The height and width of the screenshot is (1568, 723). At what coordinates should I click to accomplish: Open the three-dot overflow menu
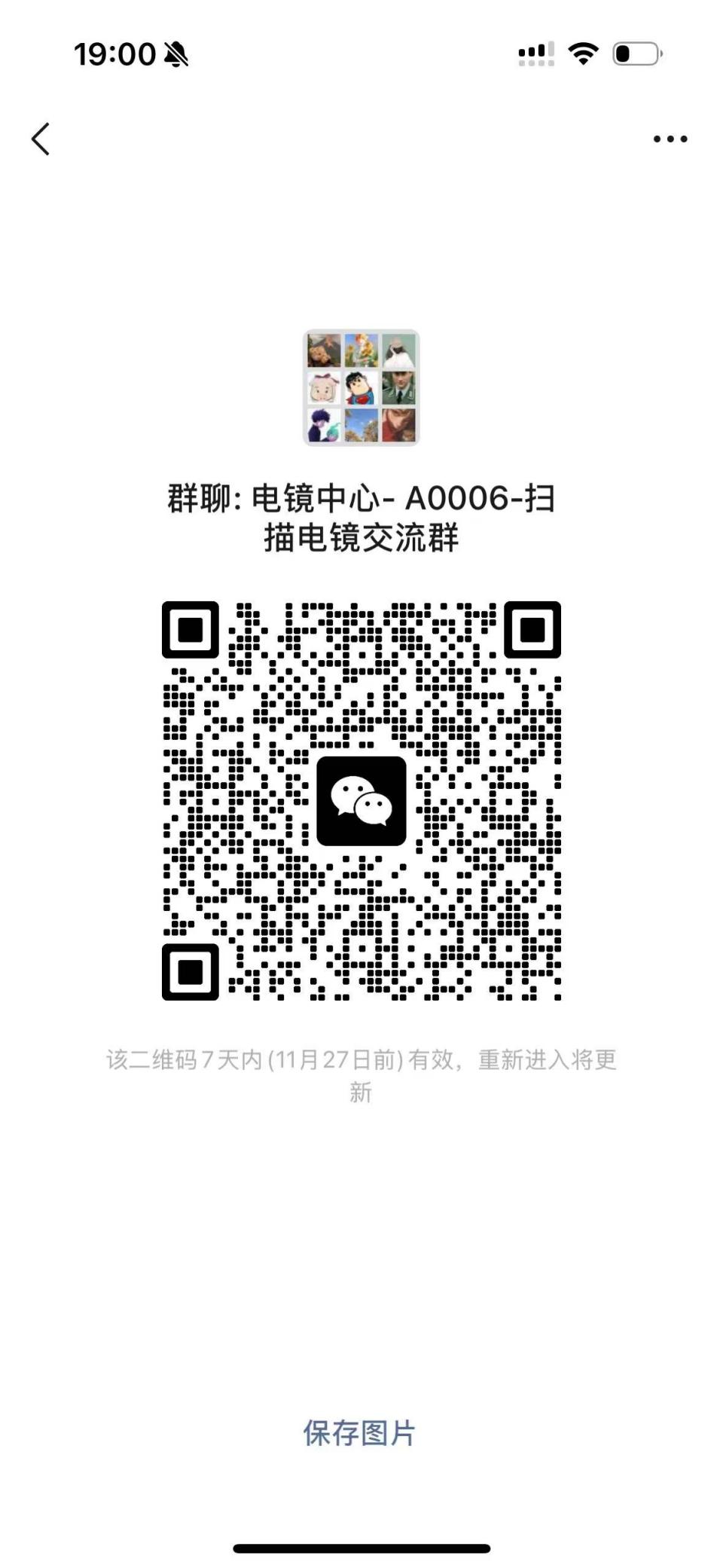(670, 139)
